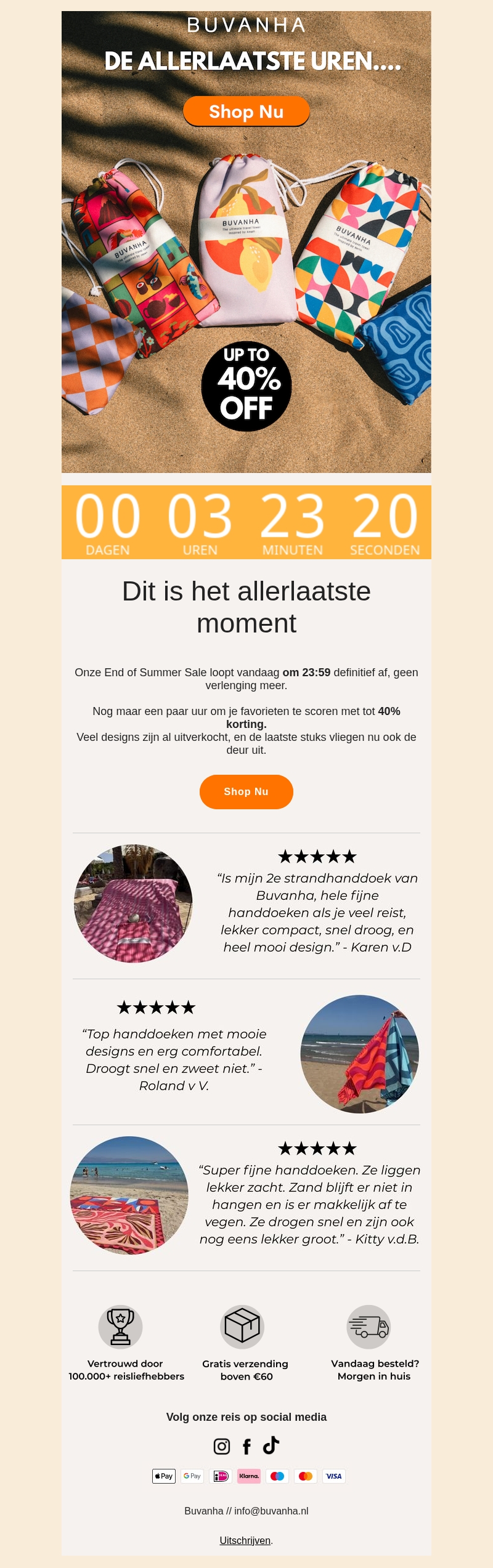The height and width of the screenshot is (1568, 493).
Task: Open the Buvanha Facebook page
Action: click(246, 1446)
